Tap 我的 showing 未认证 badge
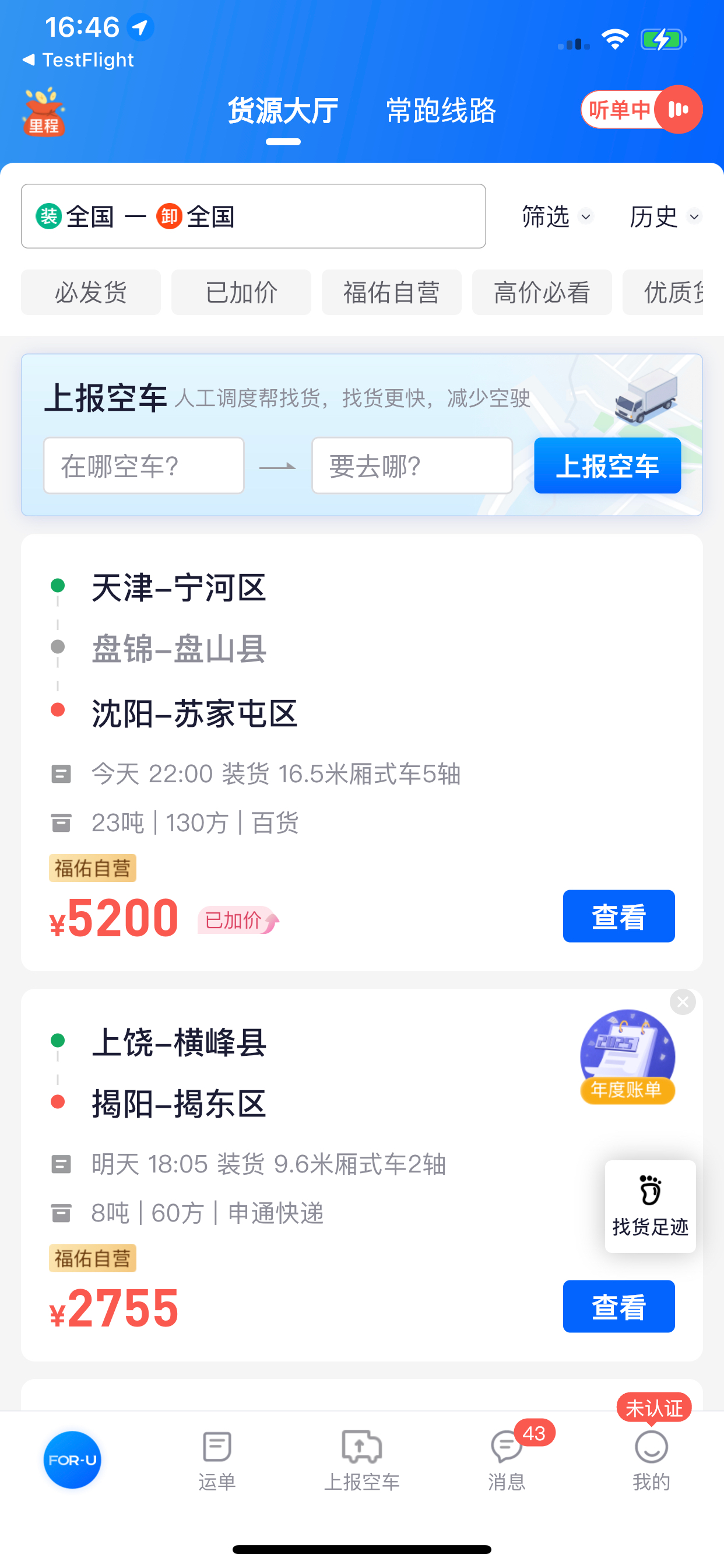Image resolution: width=724 pixels, height=1568 pixels. (650, 1461)
